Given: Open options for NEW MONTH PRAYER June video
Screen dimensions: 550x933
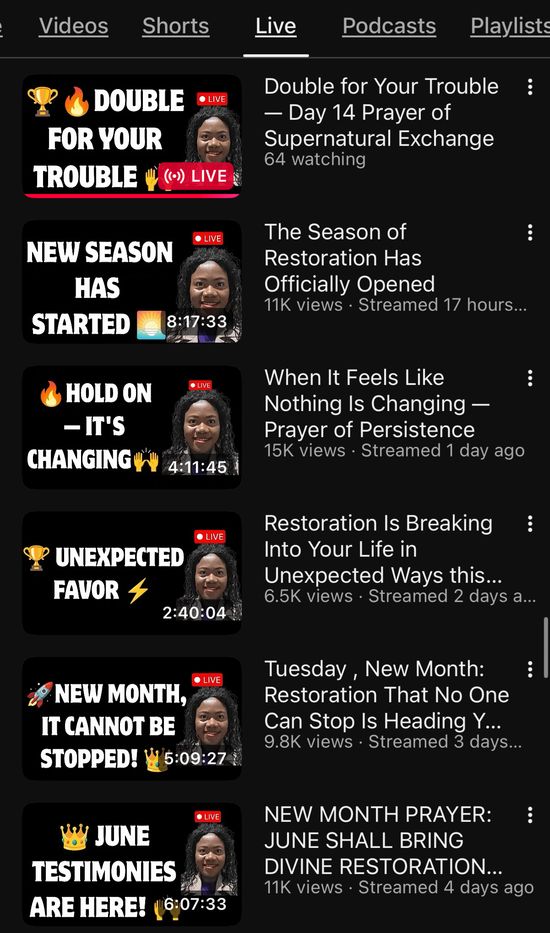Looking at the screenshot, I should 530,815.
